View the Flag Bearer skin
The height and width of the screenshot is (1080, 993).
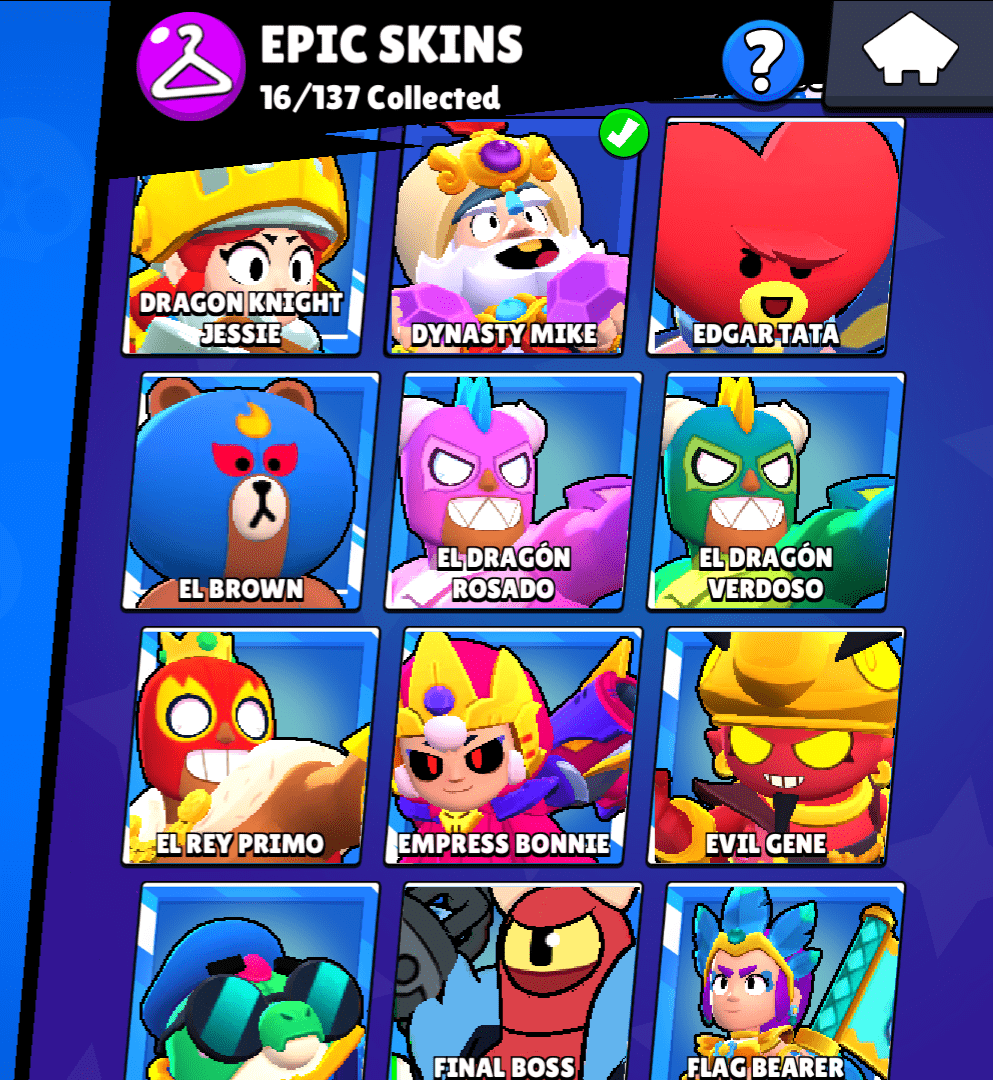pos(775,985)
